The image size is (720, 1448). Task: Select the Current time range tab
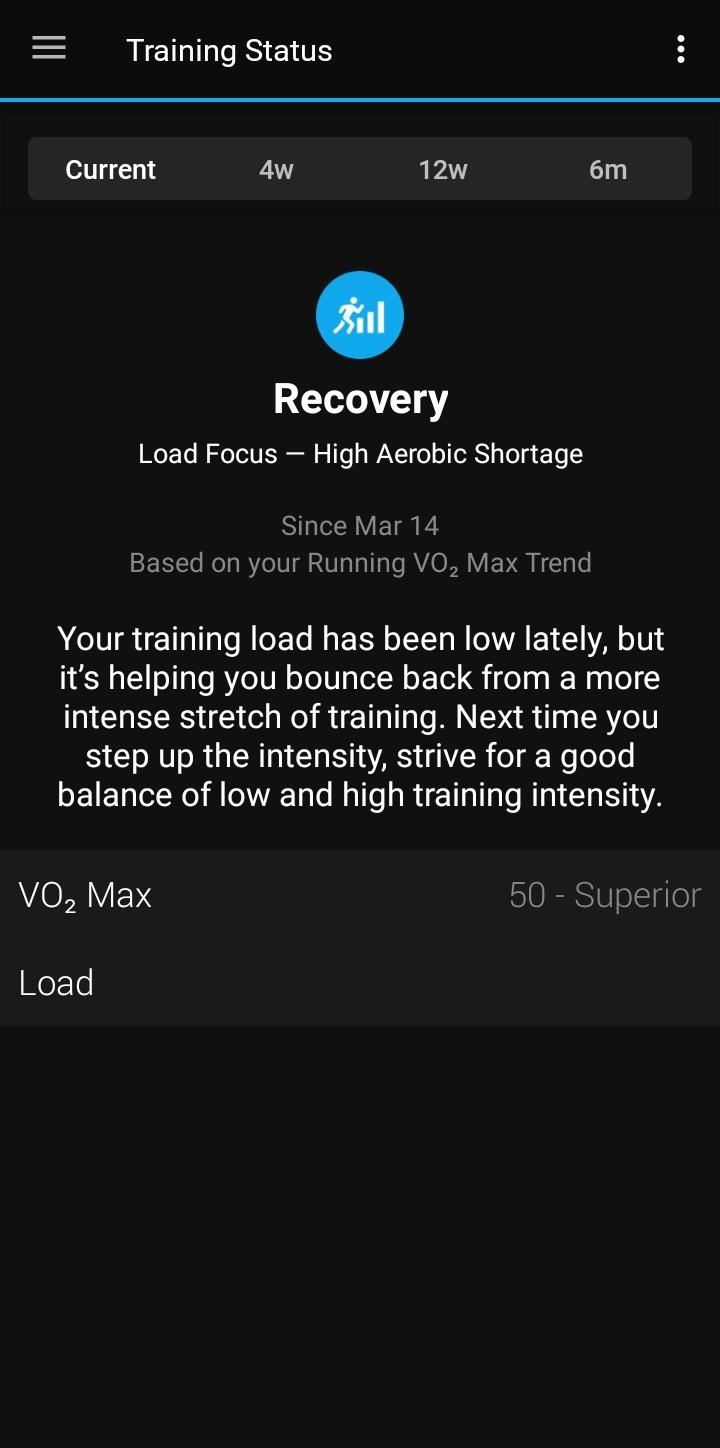pyautogui.click(x=111, y=169)
